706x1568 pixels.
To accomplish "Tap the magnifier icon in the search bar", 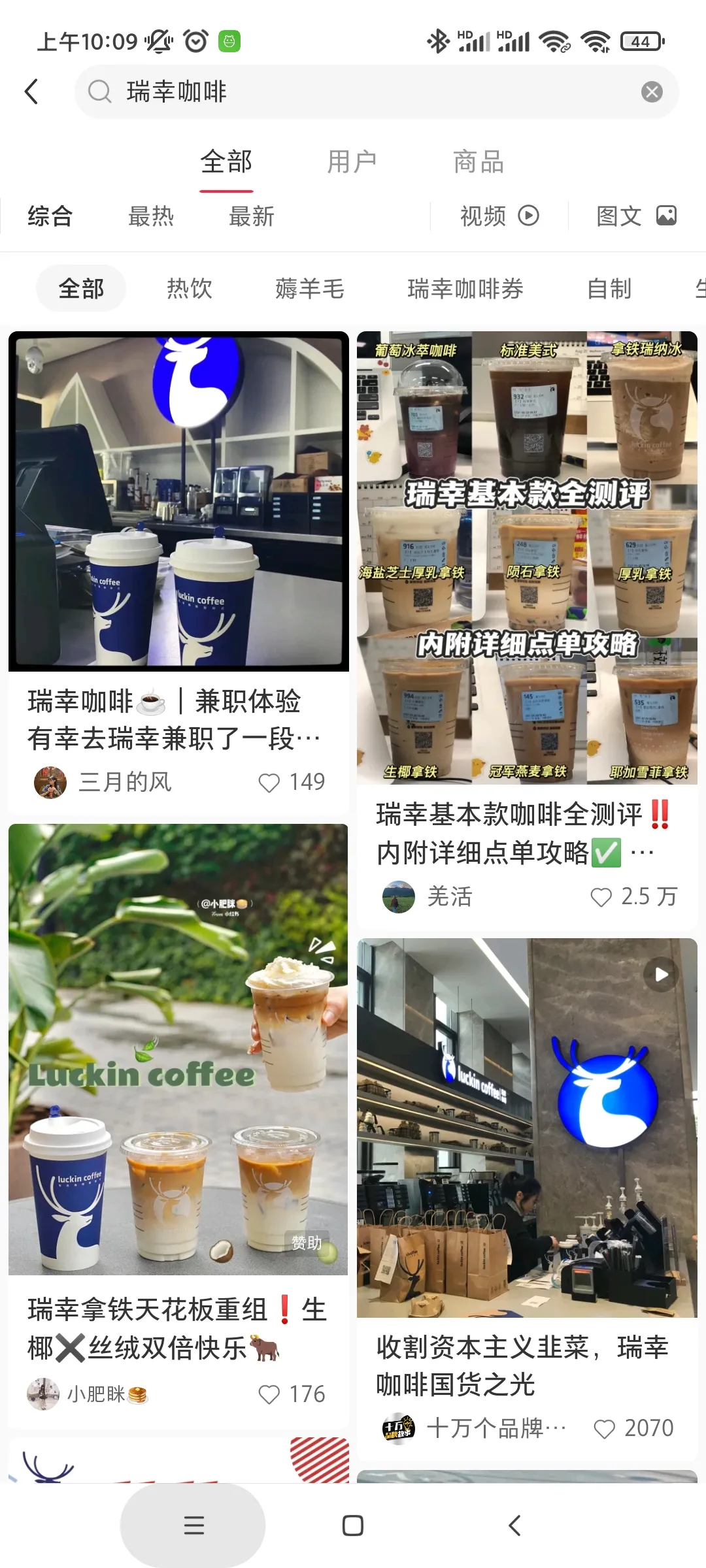I will 99,91.
